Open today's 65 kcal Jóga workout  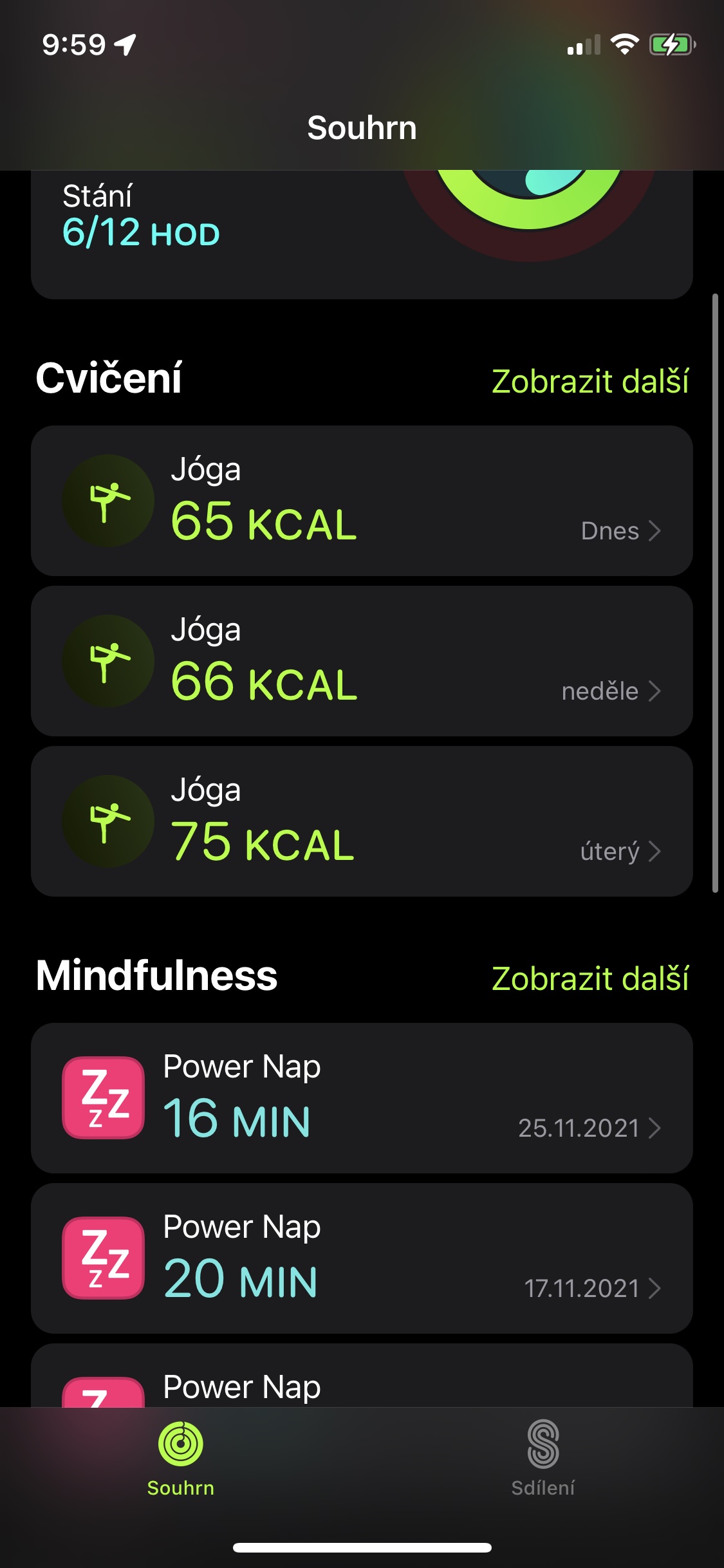click(x=362, y=501)
